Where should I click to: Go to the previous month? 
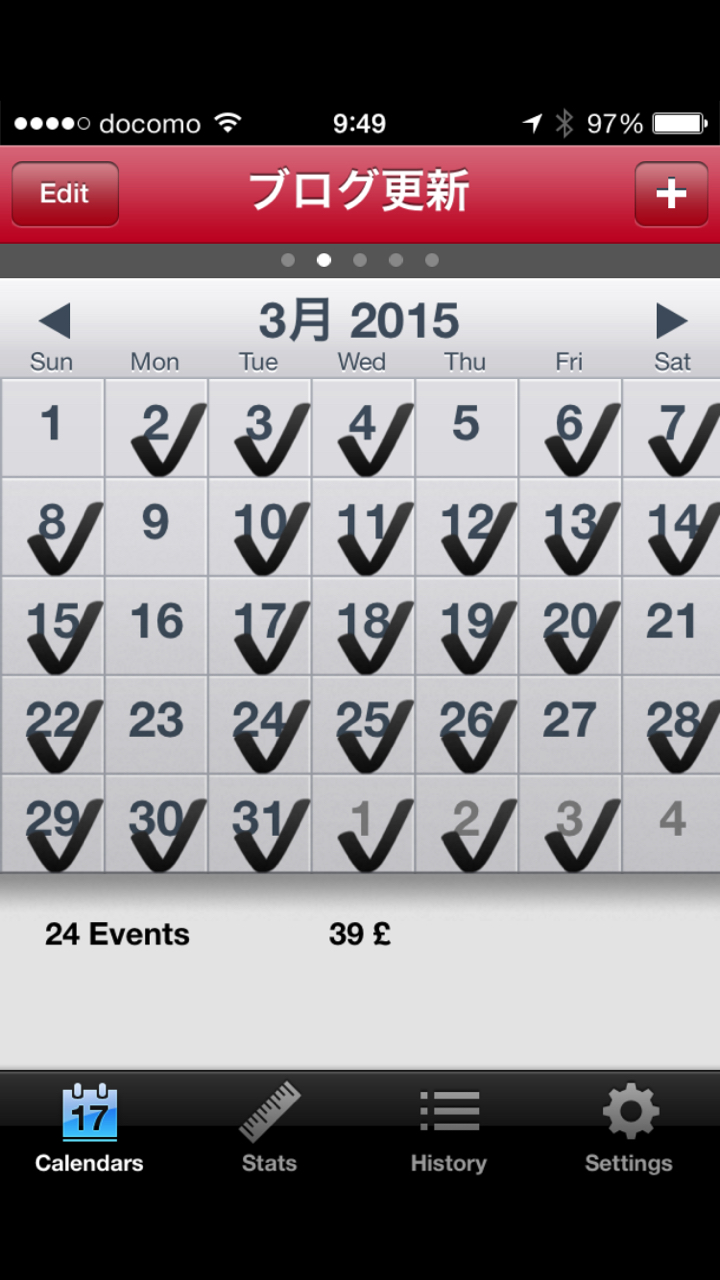click(x=54, y=322)
